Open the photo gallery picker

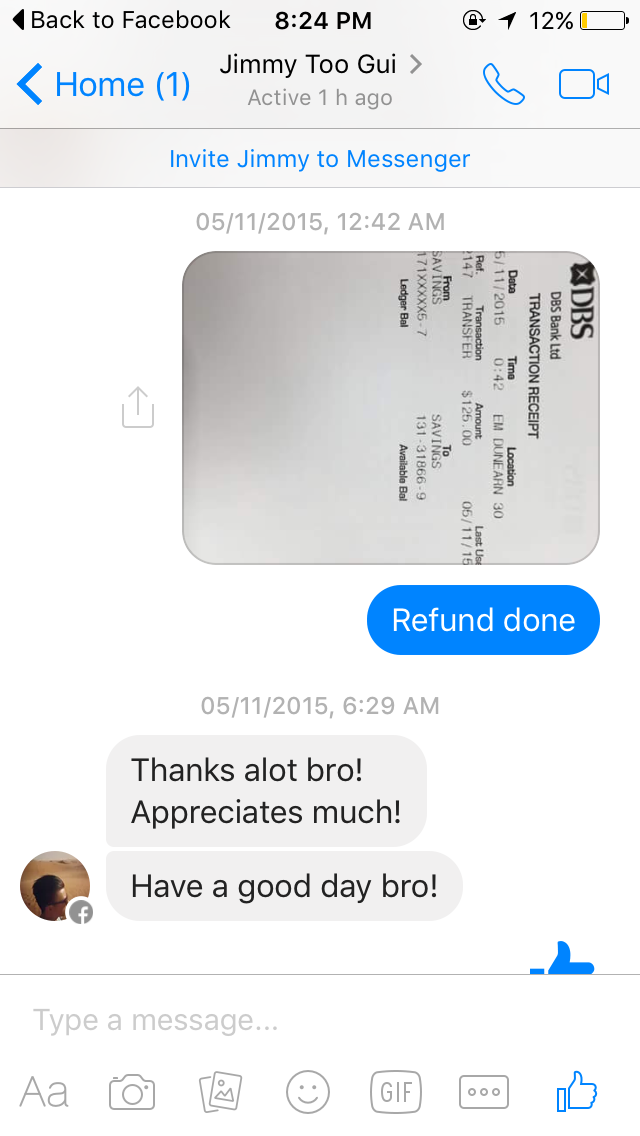coord(220,1092)
